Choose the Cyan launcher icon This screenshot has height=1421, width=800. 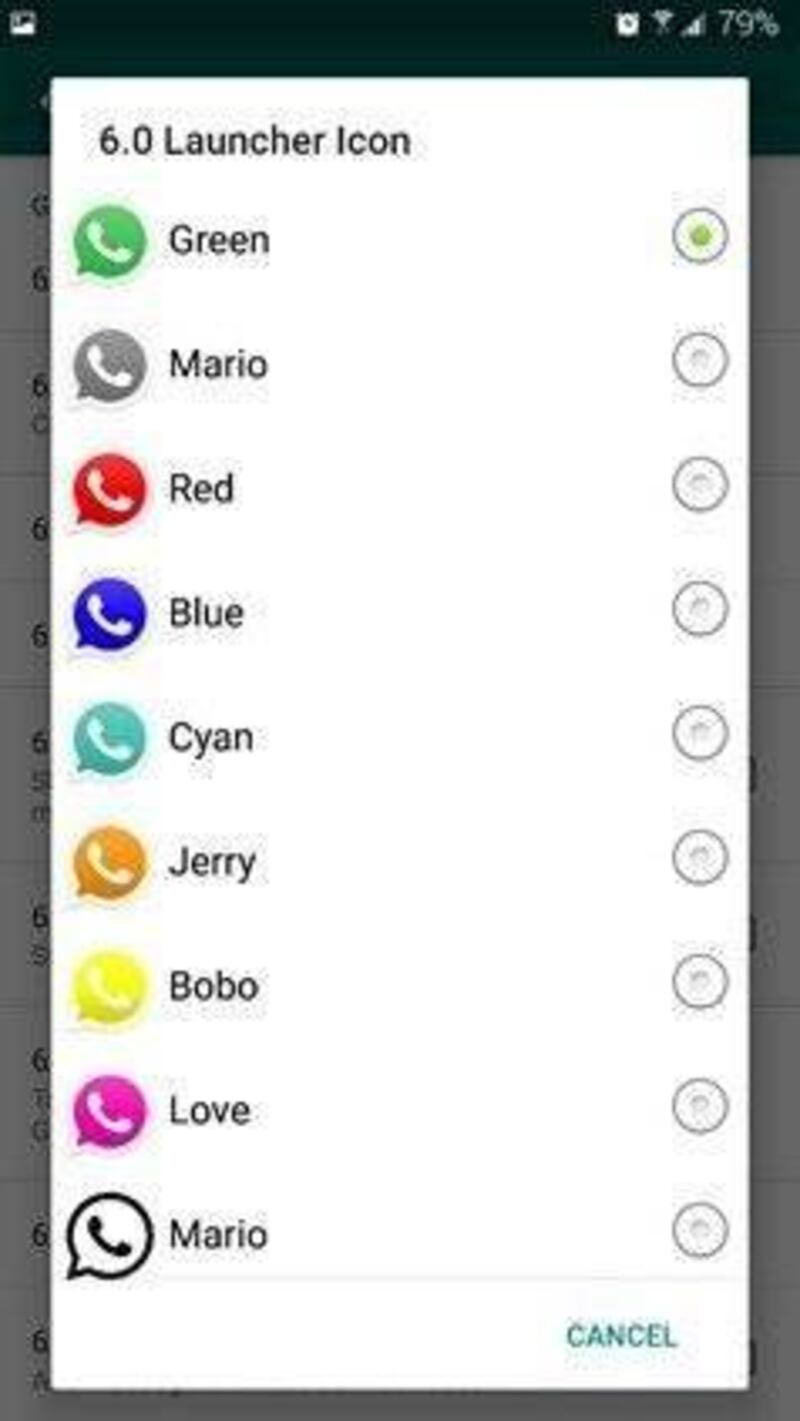tap(400, 736)
